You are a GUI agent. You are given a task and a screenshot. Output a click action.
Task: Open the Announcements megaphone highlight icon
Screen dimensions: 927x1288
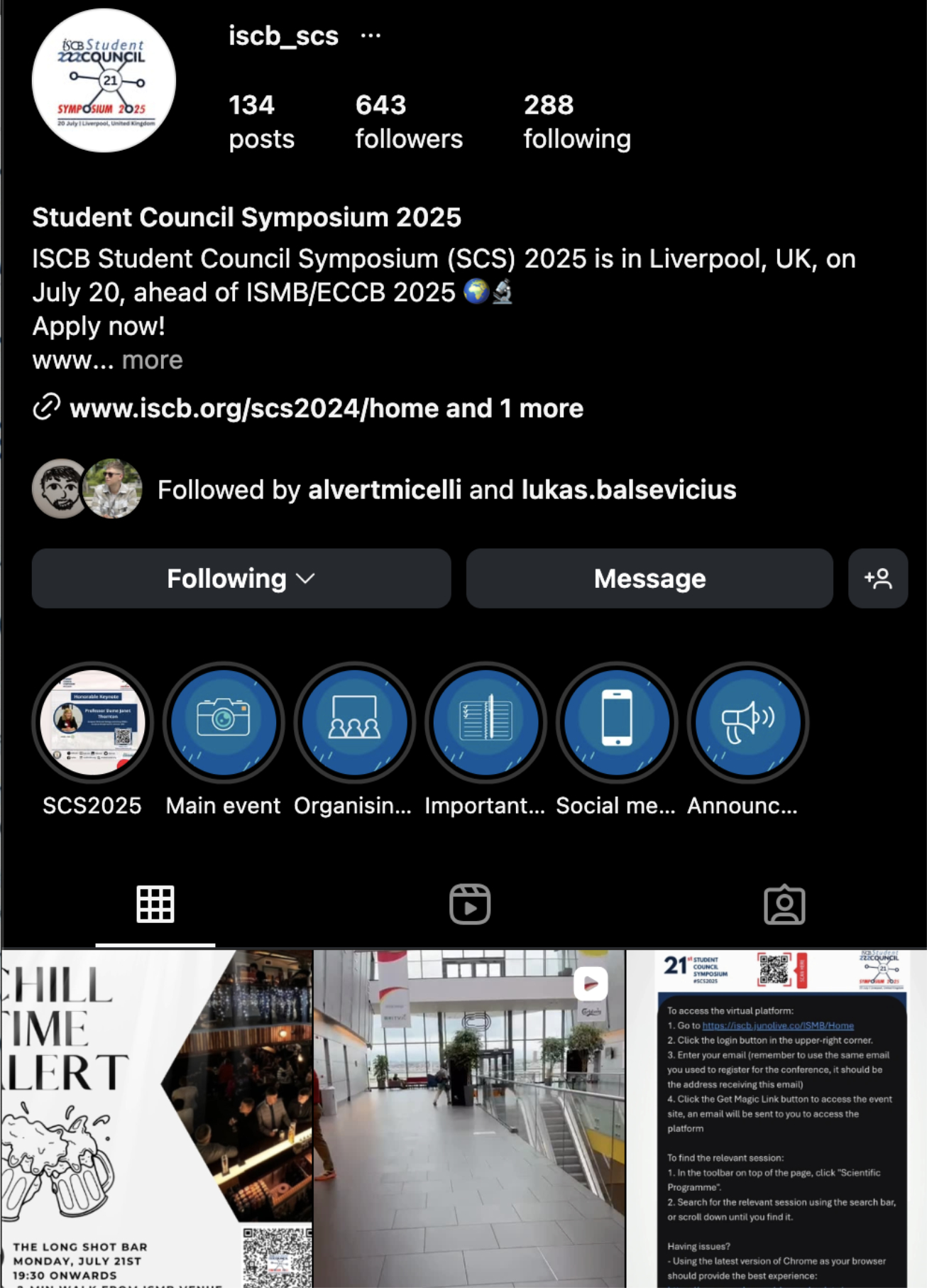click(747, 722)
